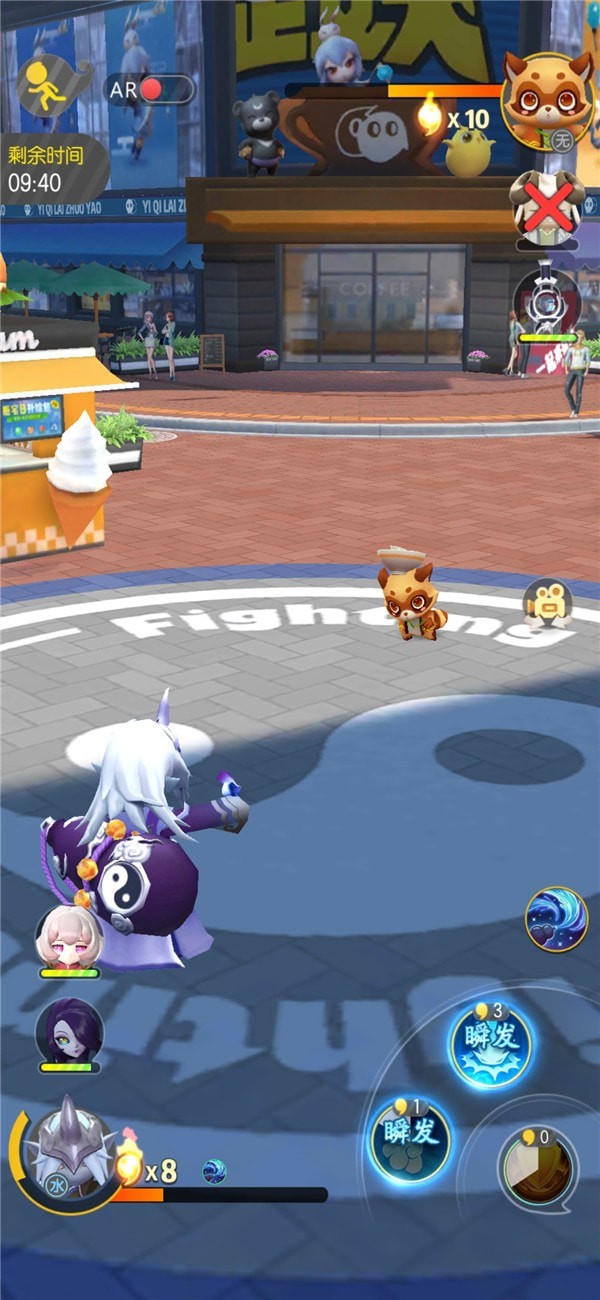The image size is (600, 1300).
Task: Tap the third enemy robot portrait
Action: 546,302
